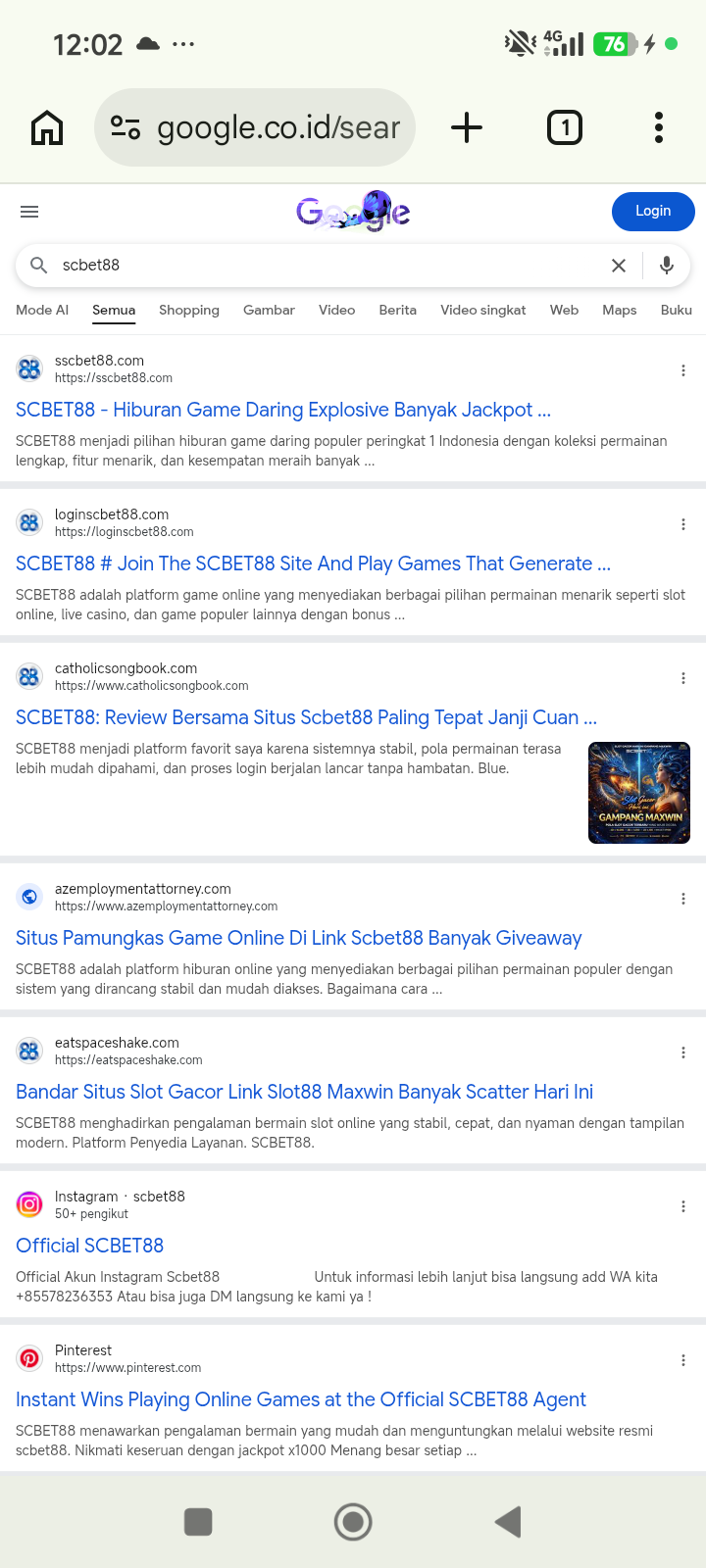Open the Official SCBET88 Instagram result
706x1568 pixels.
(90, 1246)
